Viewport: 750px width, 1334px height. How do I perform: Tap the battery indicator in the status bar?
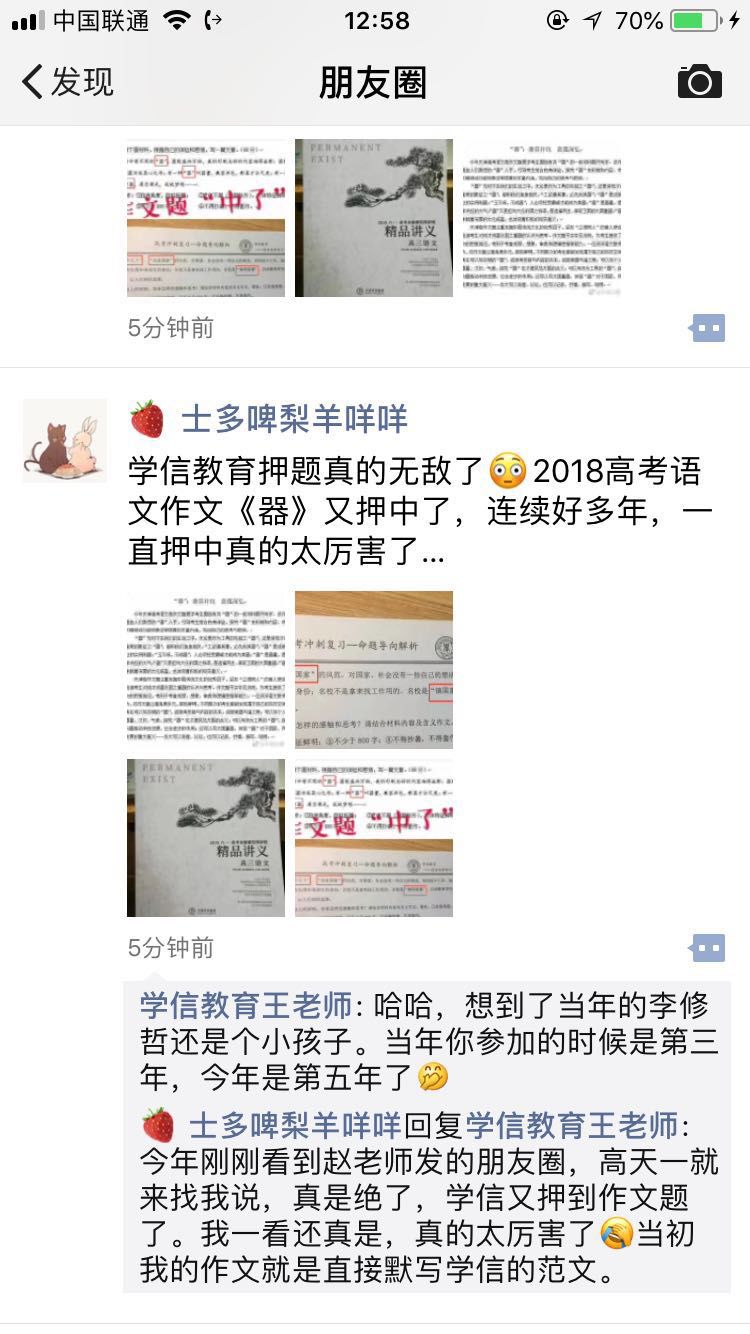pyautogui.click(x=692, y=18)
